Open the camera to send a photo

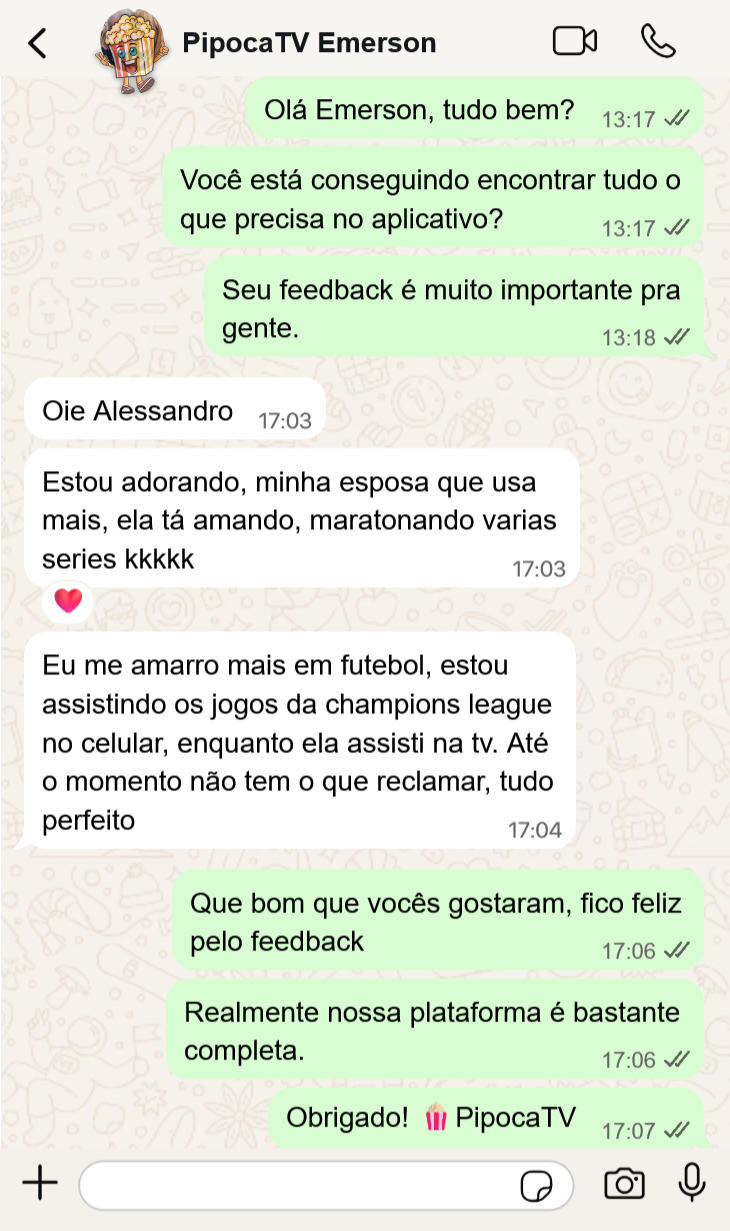click(x=624, y=1185)
